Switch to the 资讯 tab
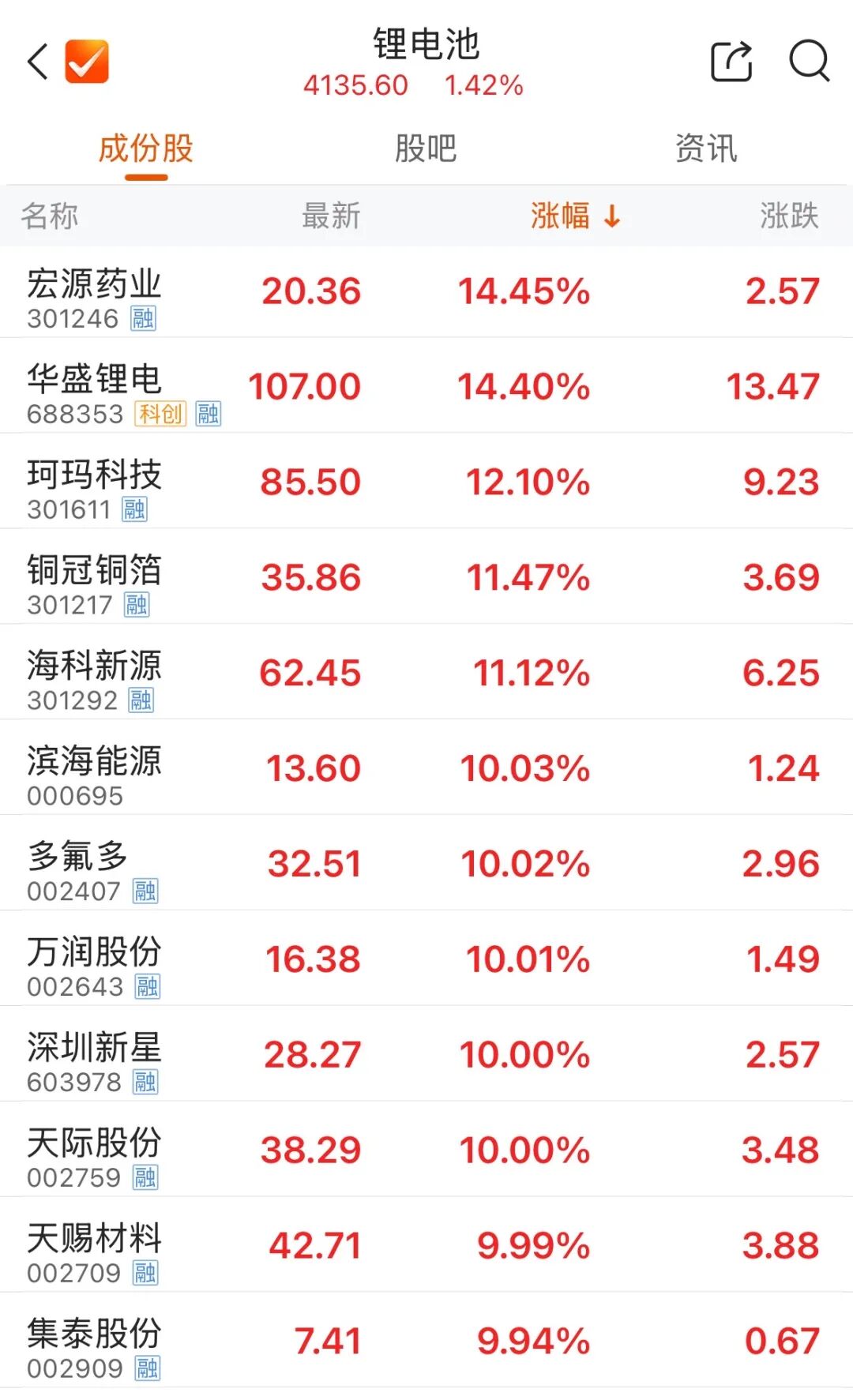This screenshot has width=853, height=1400. click(x=707, y=148)
